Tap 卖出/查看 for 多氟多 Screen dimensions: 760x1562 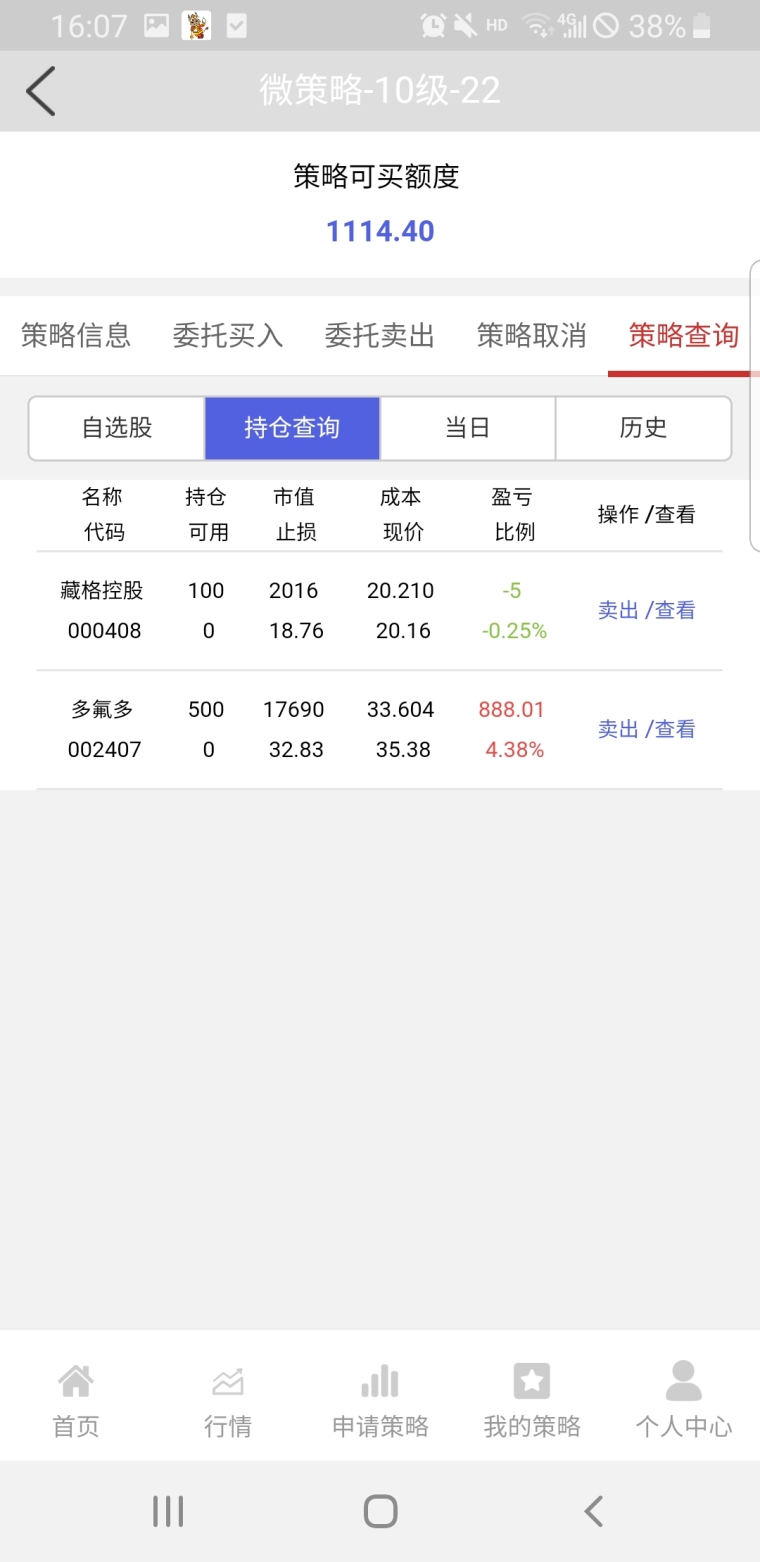tap(646, 729)
